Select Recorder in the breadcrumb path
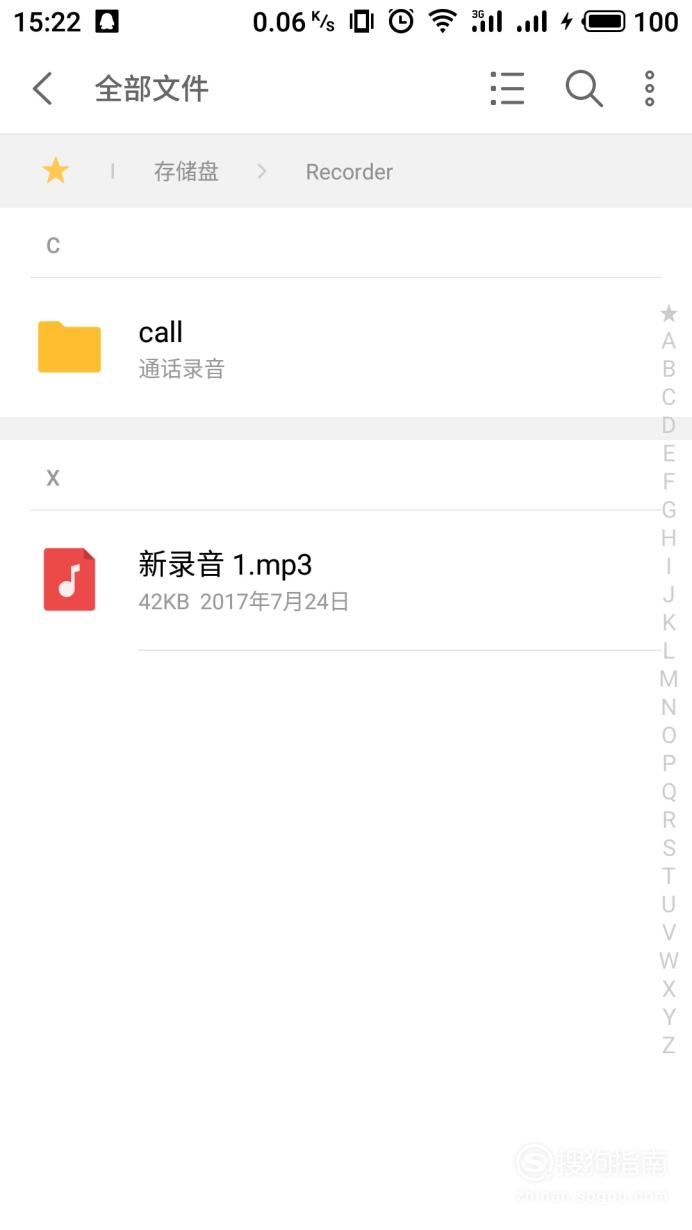692x1230 pixels. click(349, 172)
